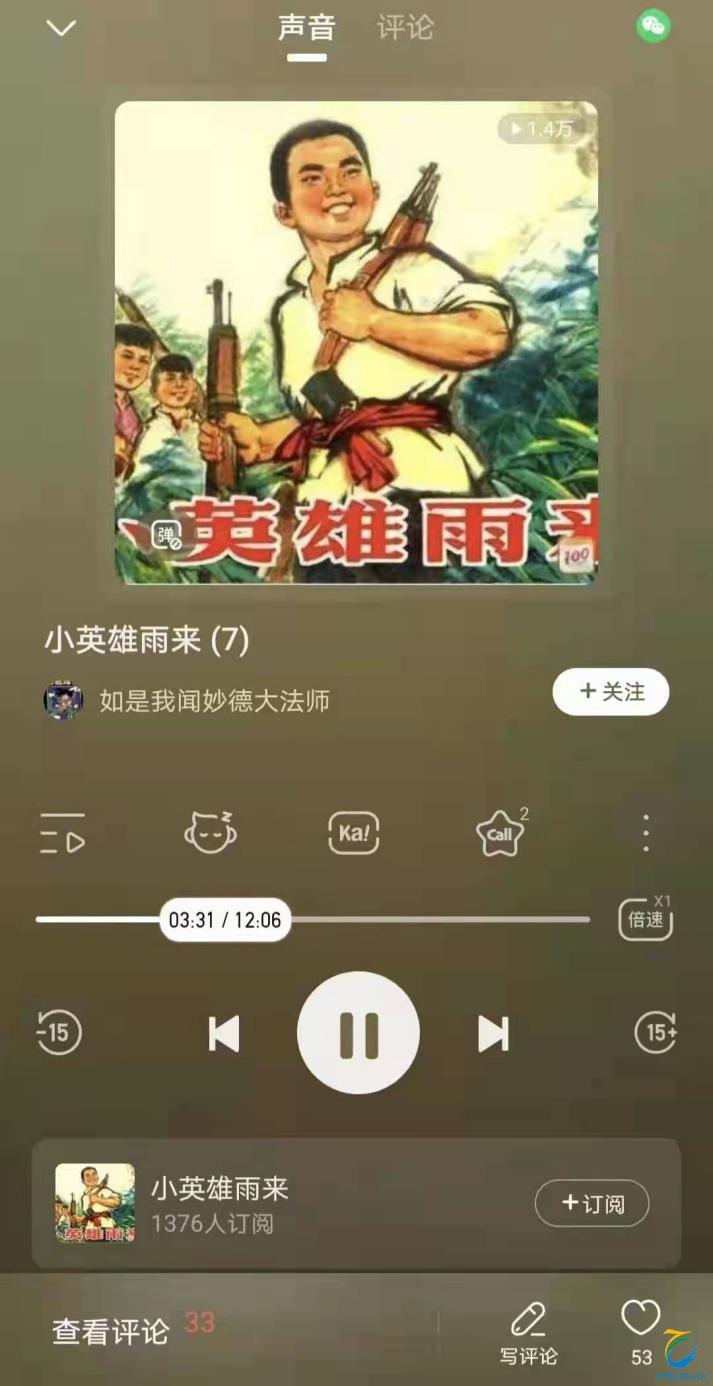Toggle the 弹 danmaku icon on the cover
The image size is (713, 1386).
[167, 536]
